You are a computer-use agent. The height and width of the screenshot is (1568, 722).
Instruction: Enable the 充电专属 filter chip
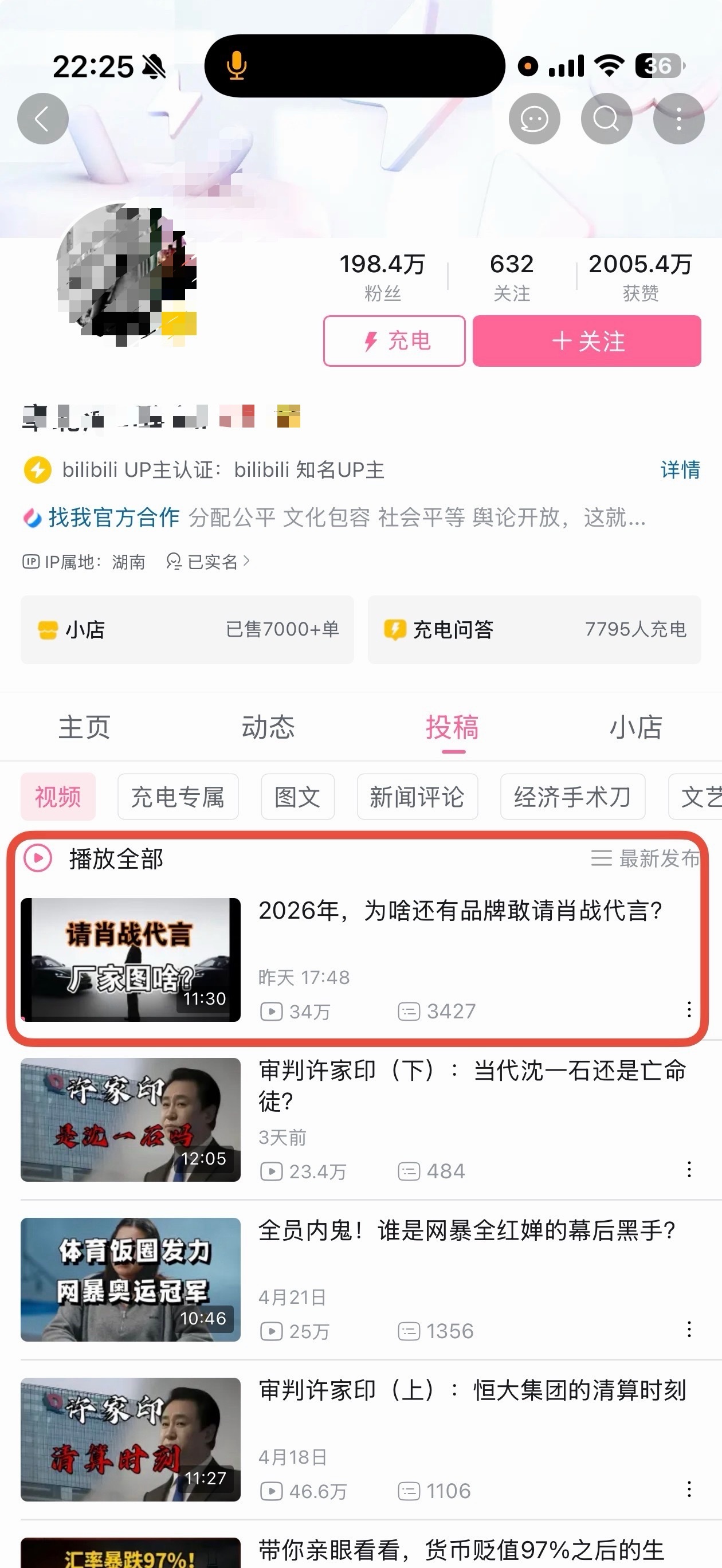(x=178, y=797)
